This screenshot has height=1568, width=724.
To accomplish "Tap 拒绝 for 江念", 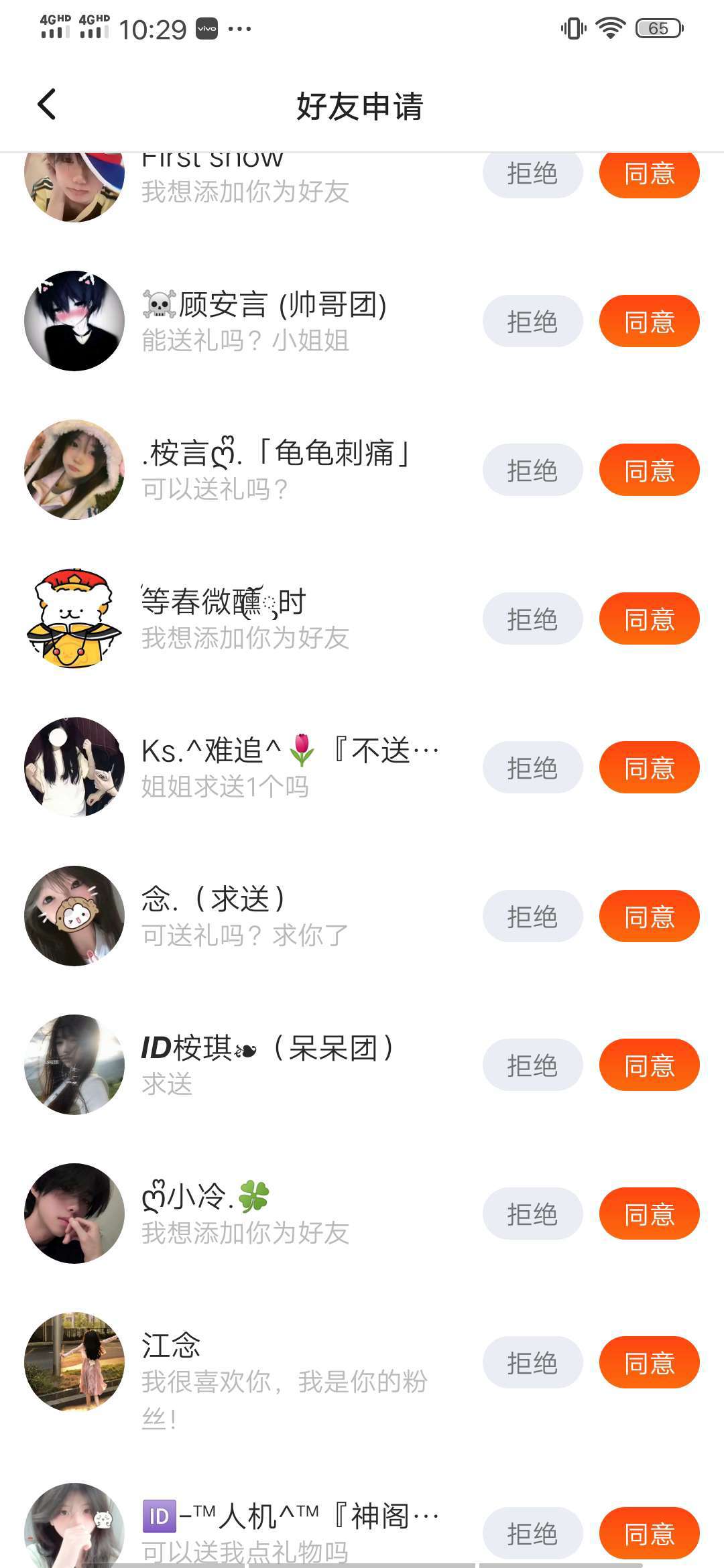I will pyautogui.click(x=532, y=1363).
